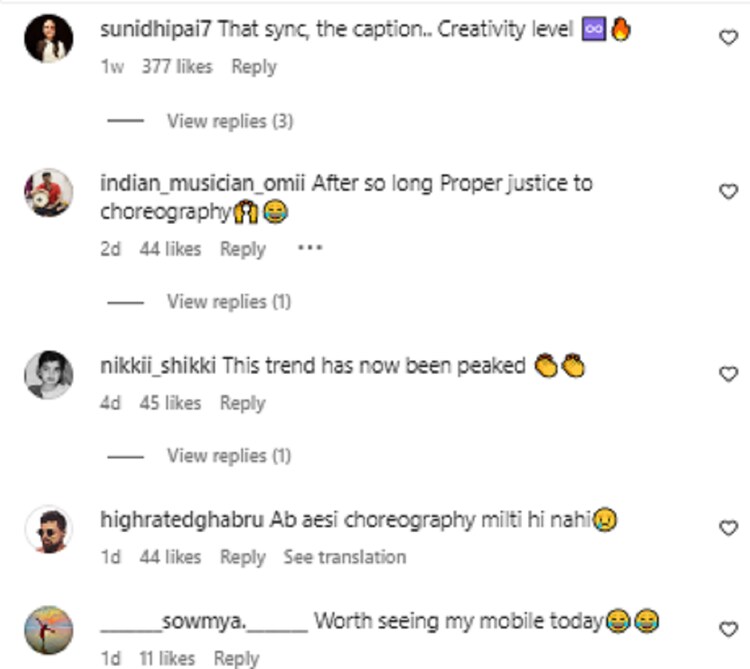Like indian_musician_omii's comment
Screen dimensions: 750x669
729,191
